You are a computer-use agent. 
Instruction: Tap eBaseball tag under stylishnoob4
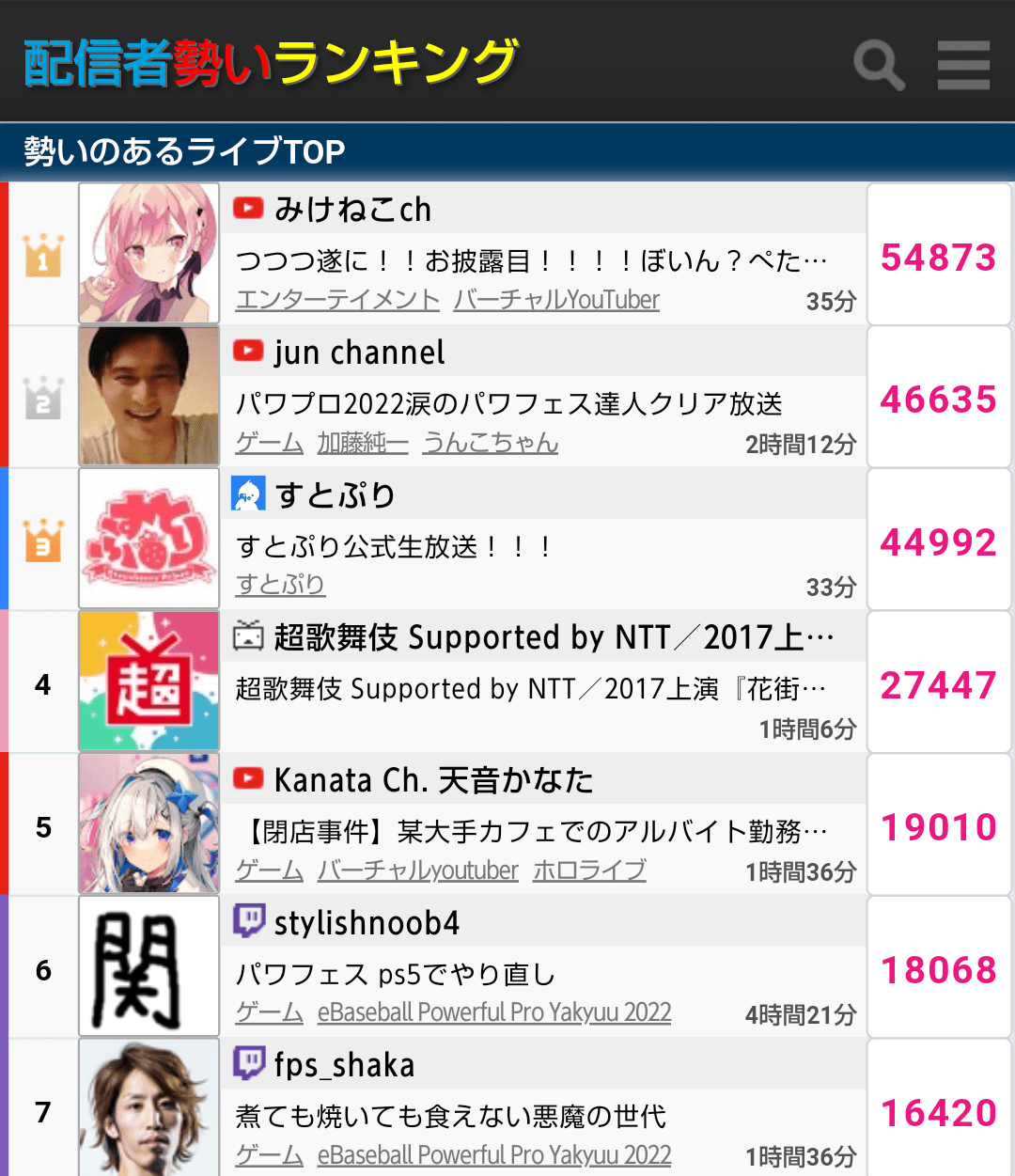[494, 1012]
